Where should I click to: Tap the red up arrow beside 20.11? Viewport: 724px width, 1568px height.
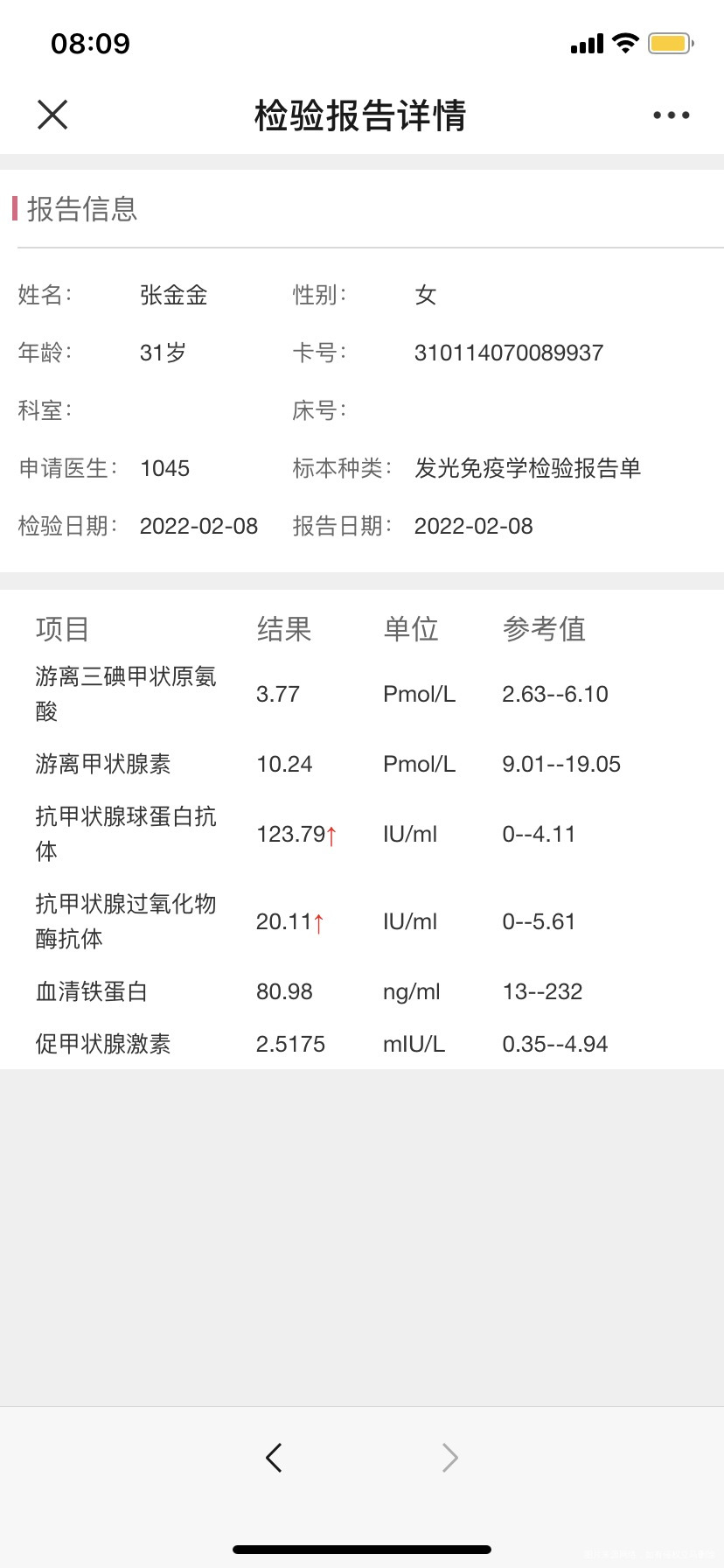tap(321, 922)
